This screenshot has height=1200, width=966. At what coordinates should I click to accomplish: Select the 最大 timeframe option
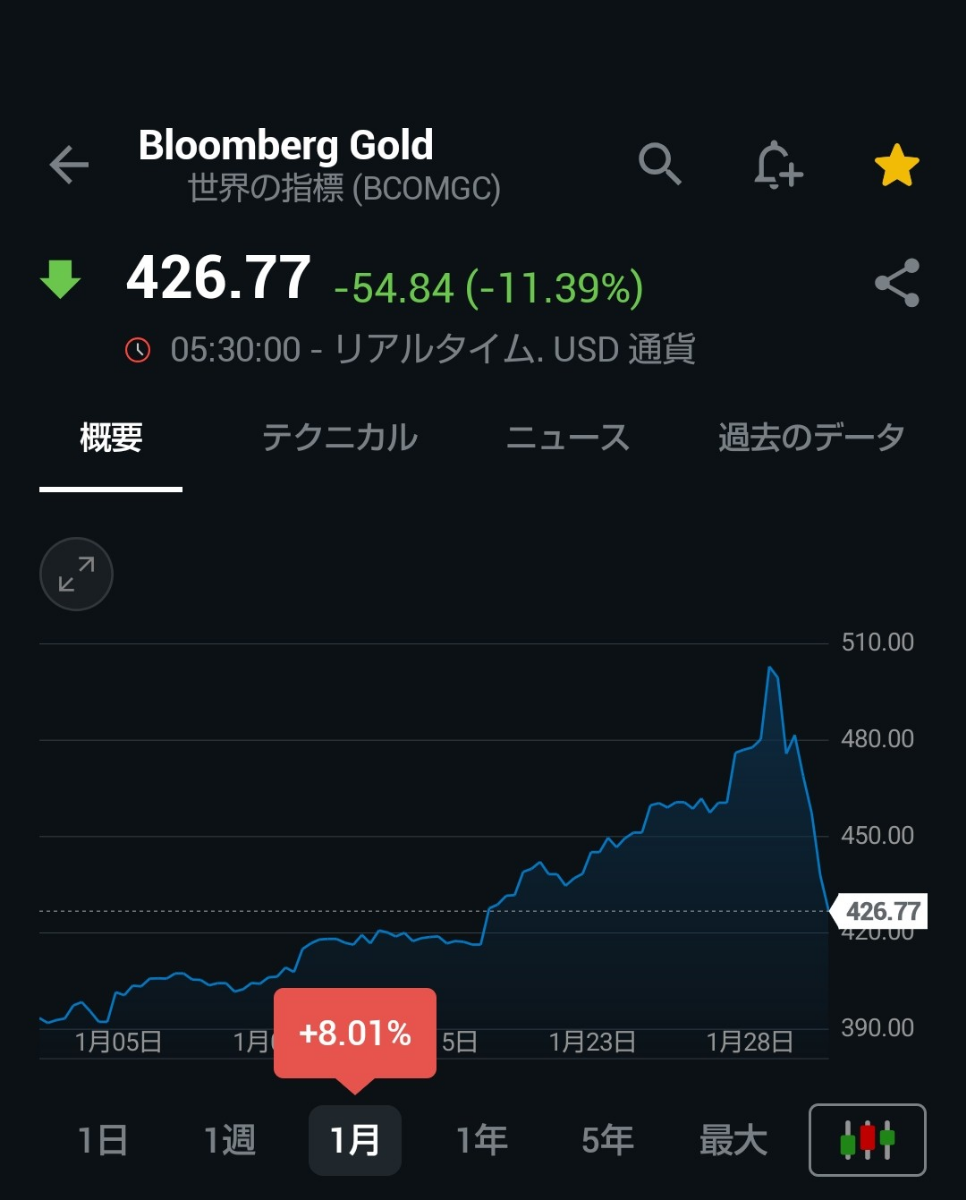point(734,1138)
